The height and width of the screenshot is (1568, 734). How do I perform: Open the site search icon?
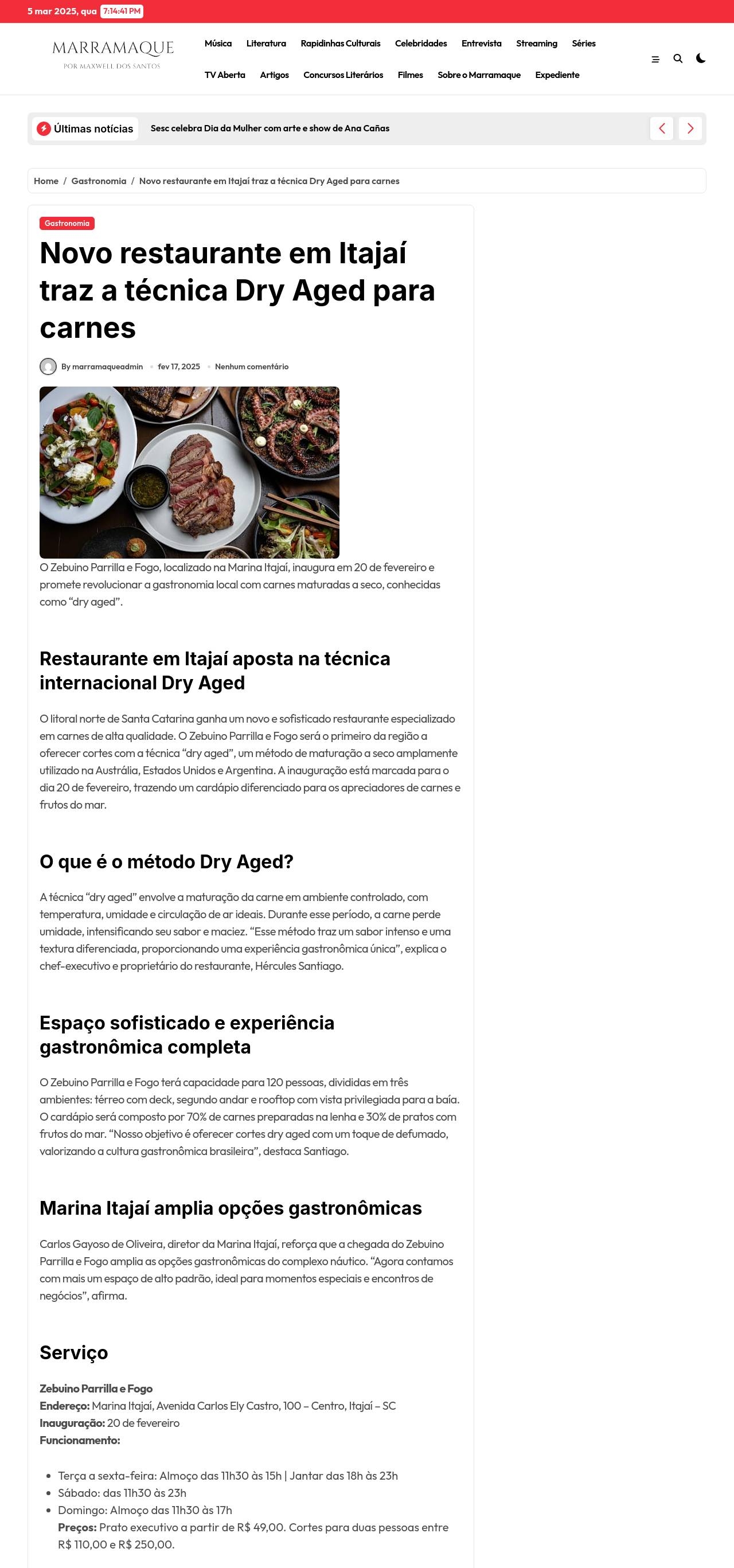pyautogui.click(x=677, y=59)
